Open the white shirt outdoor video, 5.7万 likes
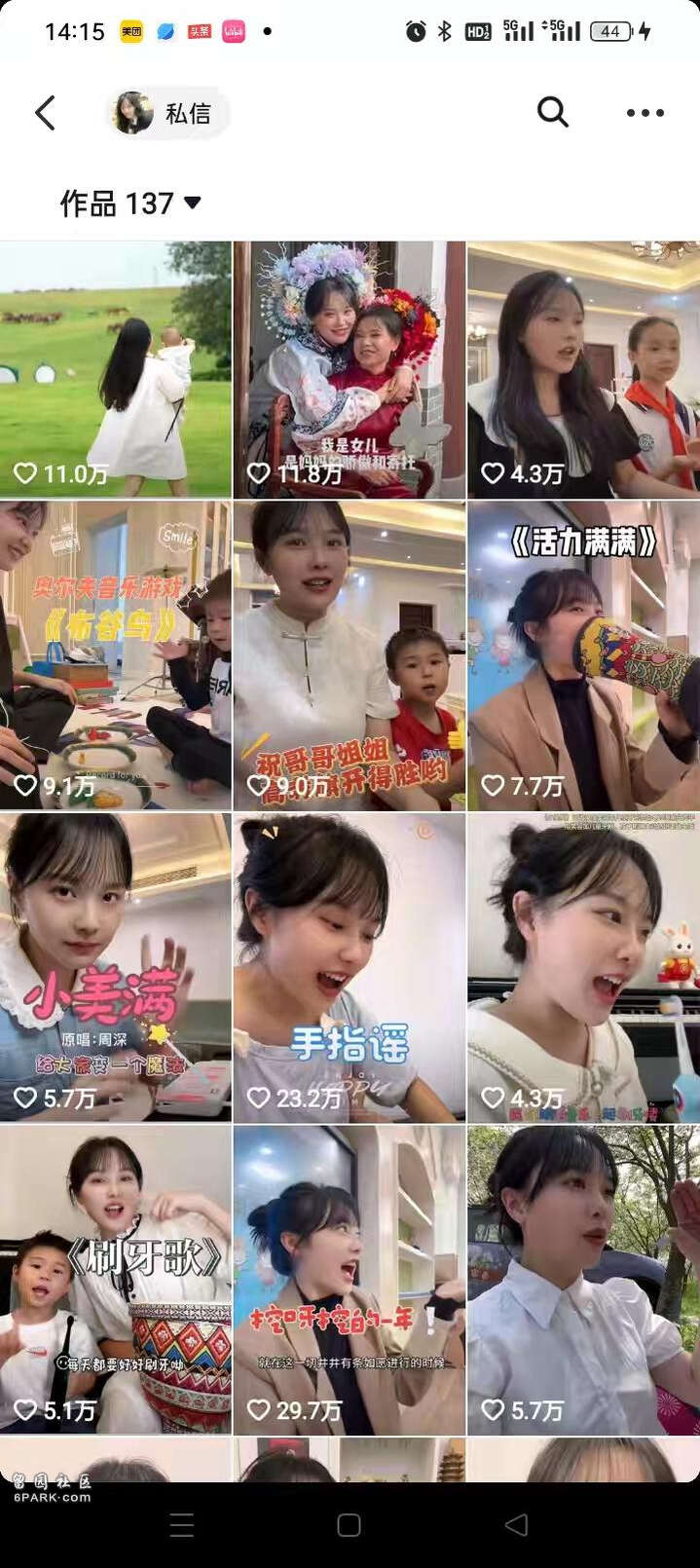Screen dimensions: 700x1568 [583, 1280]
